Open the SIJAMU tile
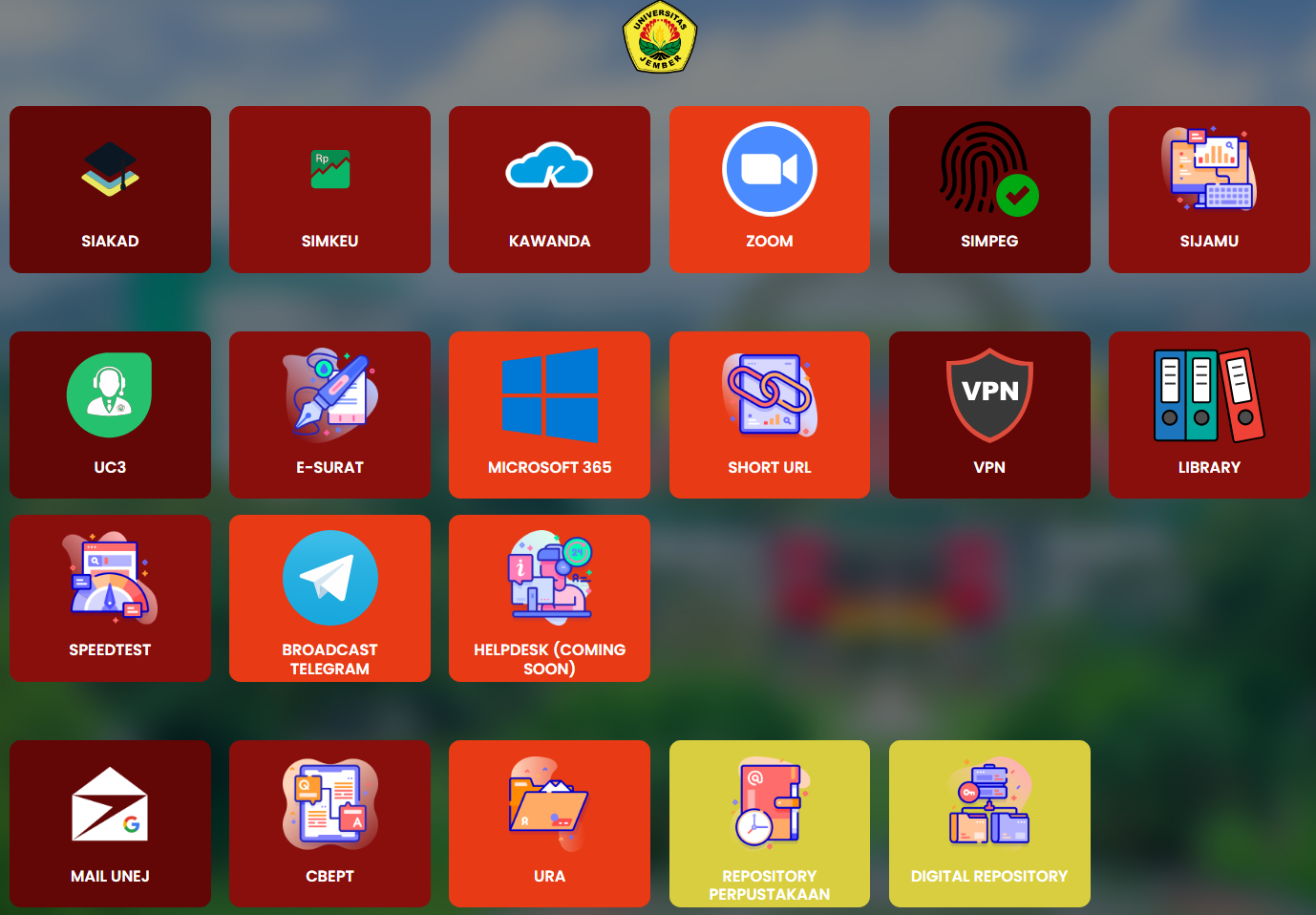 [x=1209, y=189]
